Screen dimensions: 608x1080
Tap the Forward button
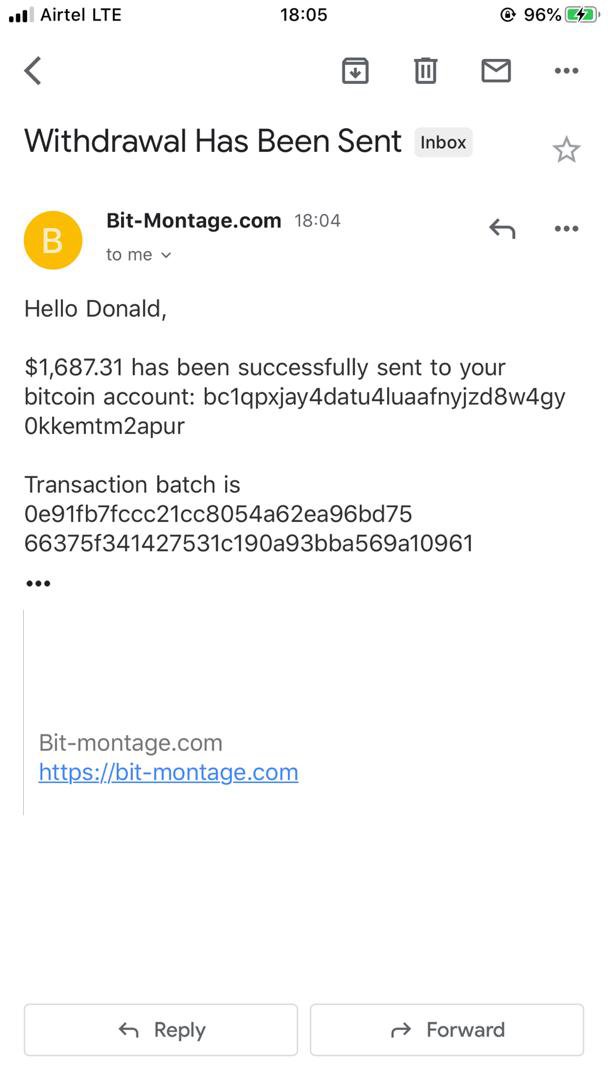click(447, 1030)
